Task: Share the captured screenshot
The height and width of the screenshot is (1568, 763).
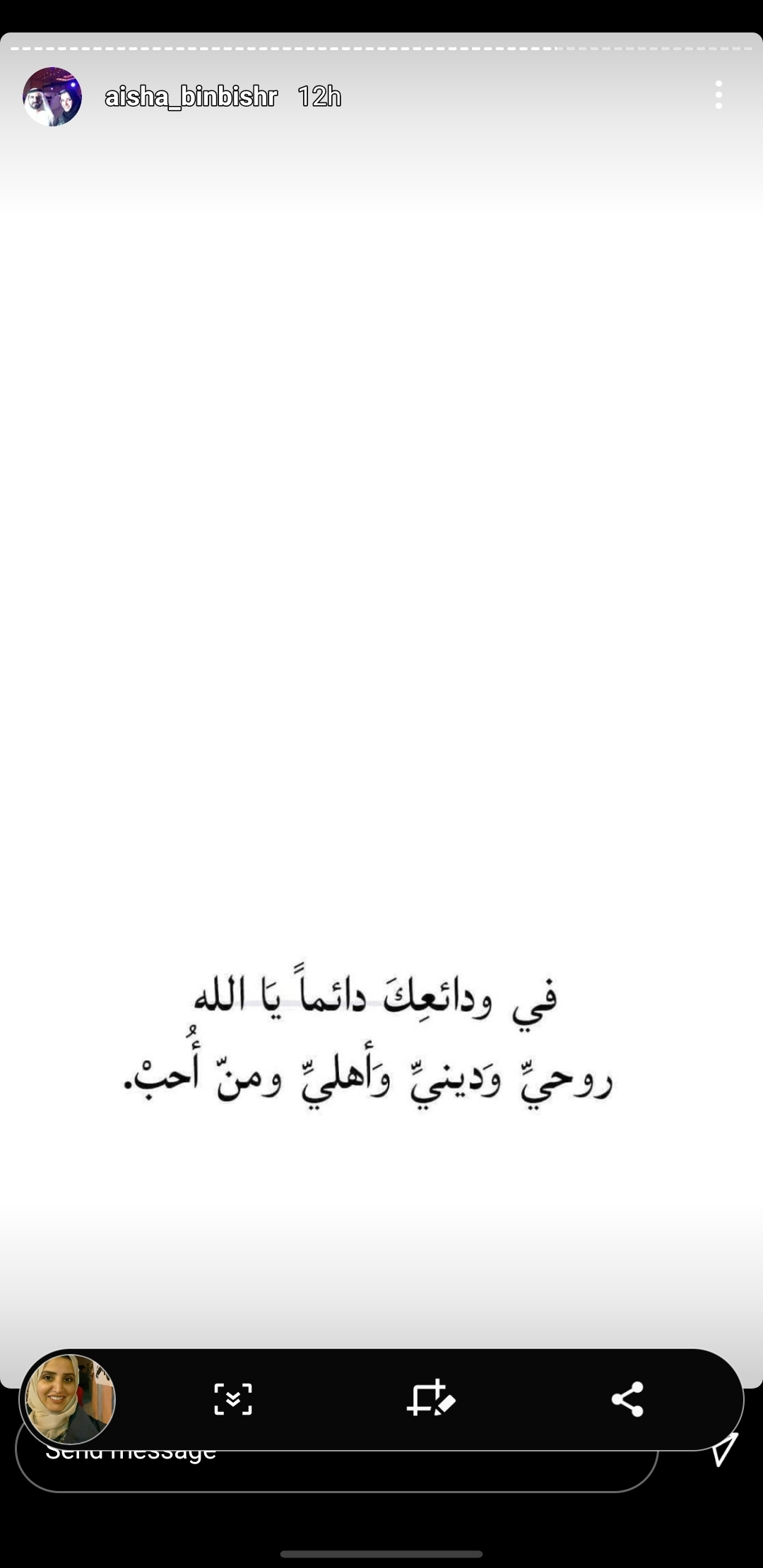Action: click(x=627, y=1399)
